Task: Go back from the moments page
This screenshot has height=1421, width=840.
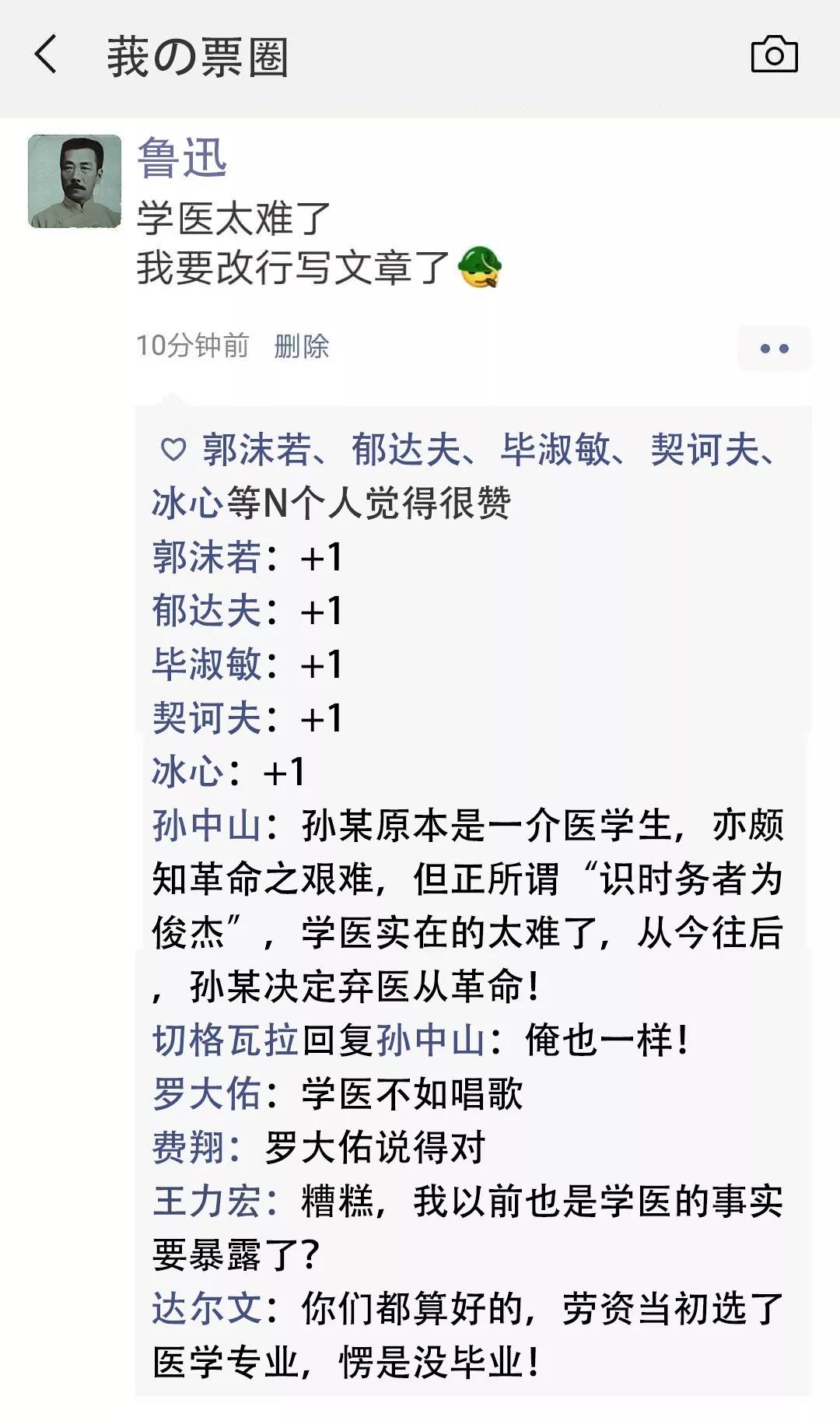Action: [47, 55]
